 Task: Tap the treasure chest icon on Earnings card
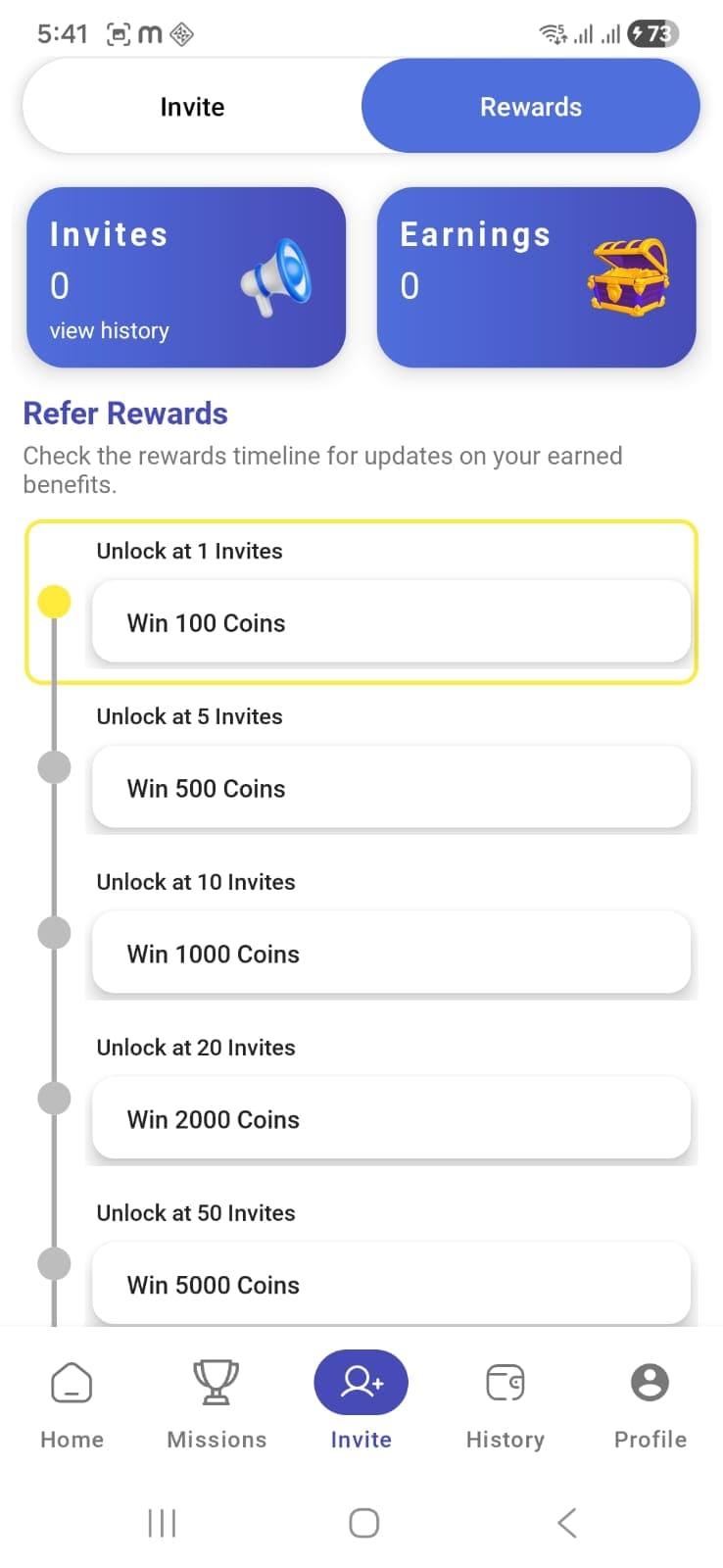click(x=626, y=277)
